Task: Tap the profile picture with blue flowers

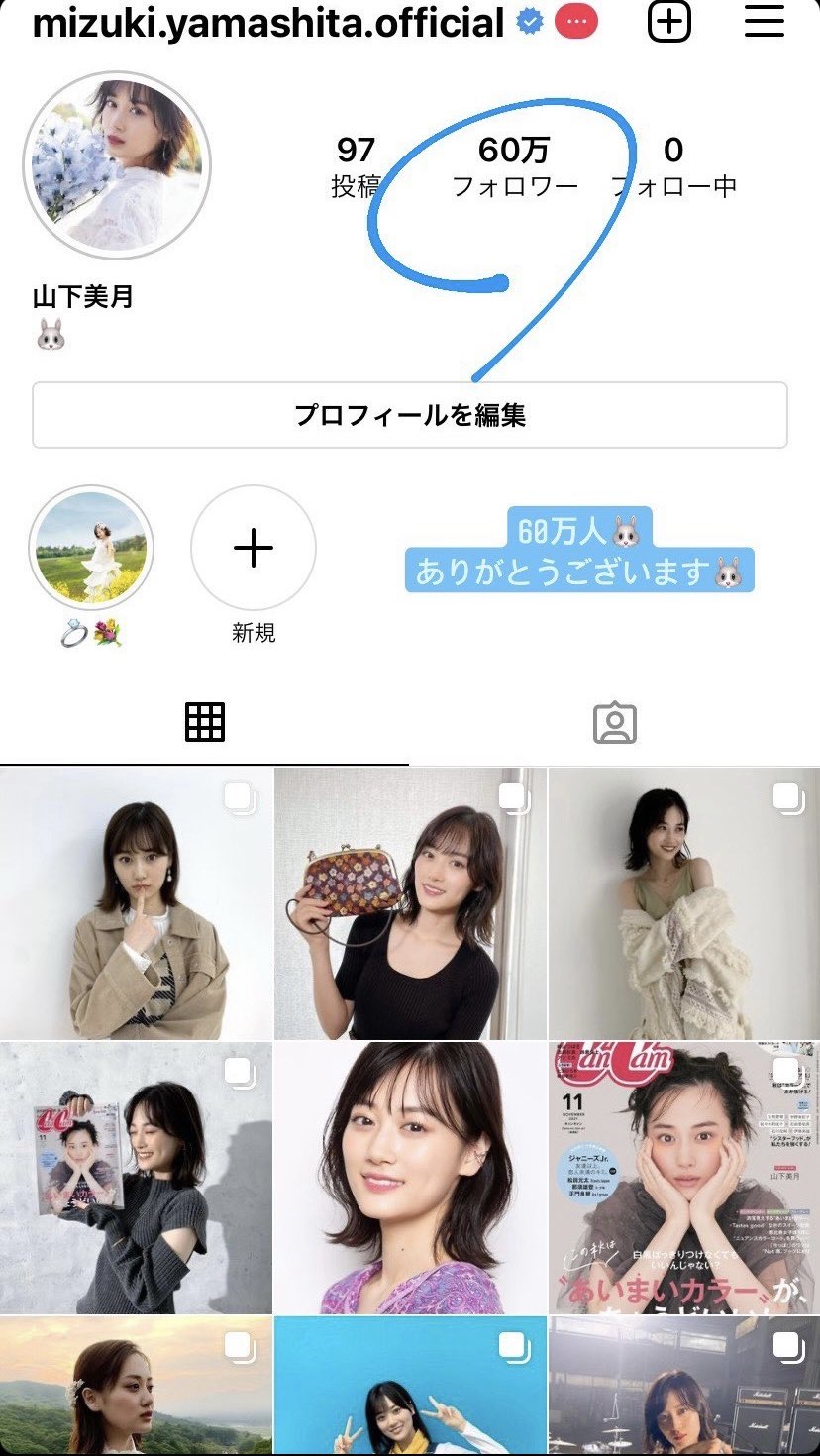Action: [117, 164]
